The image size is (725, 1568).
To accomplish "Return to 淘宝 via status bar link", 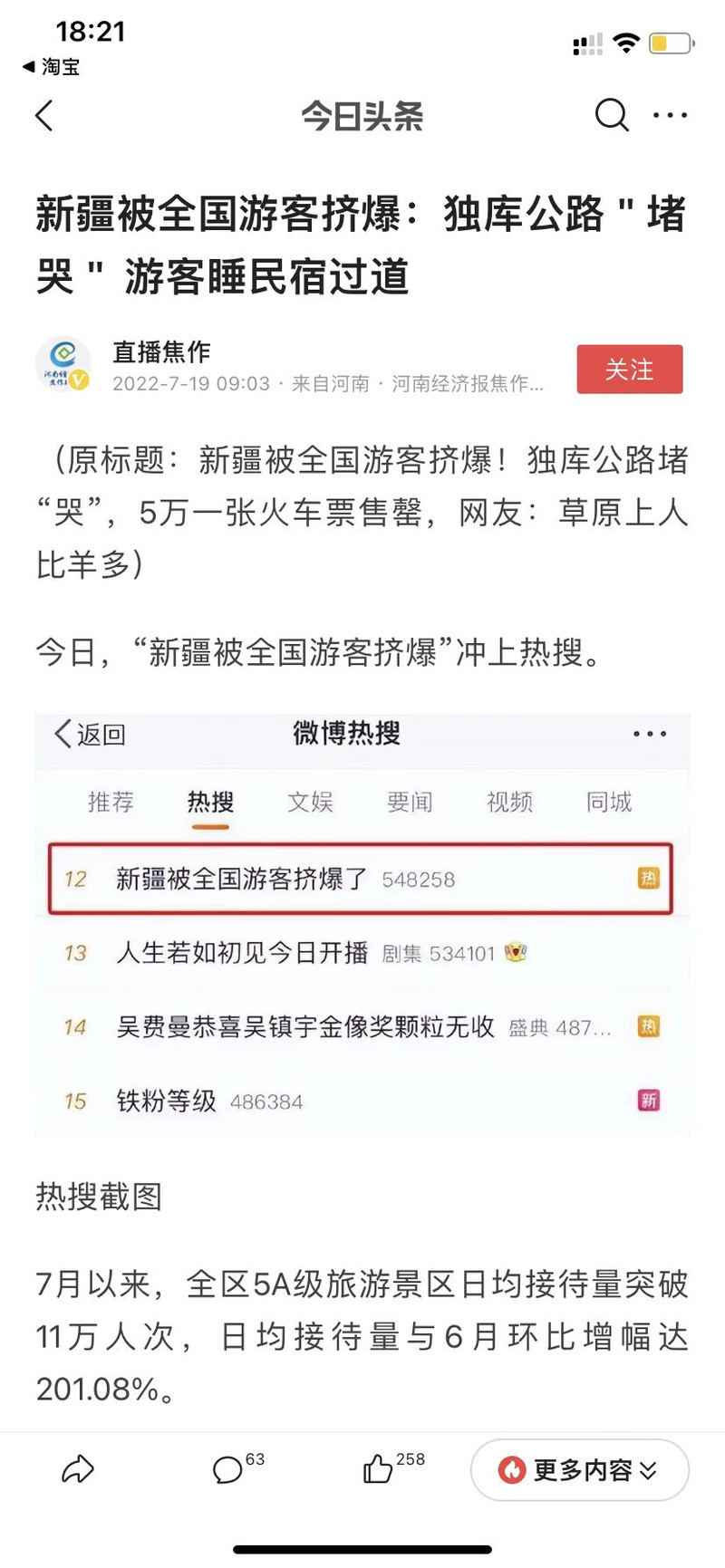I will coord(52,67).
